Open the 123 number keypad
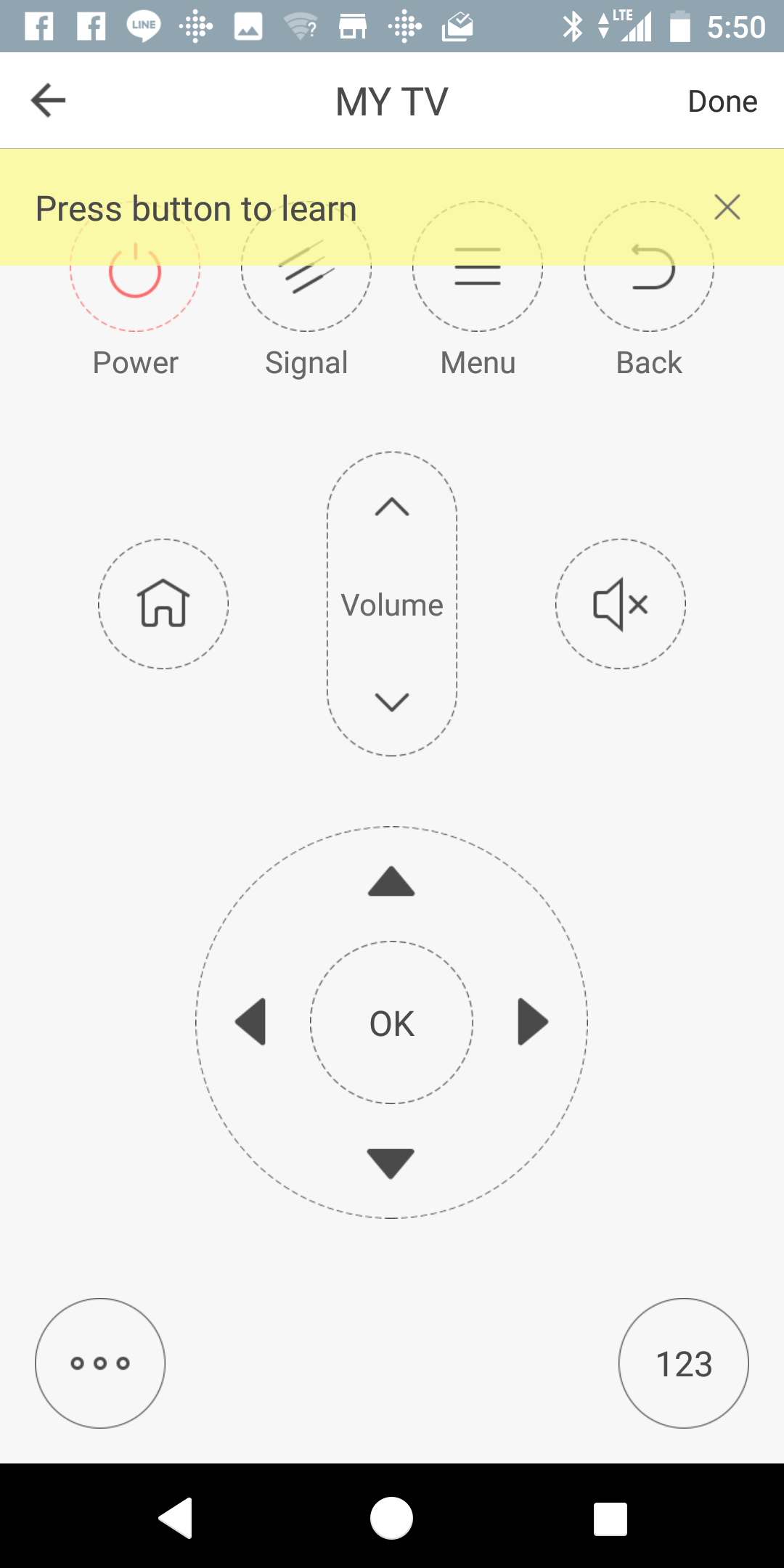The width and height of the screenshot is (784, 1568). pyautogui.click(x=684, y=1363)
